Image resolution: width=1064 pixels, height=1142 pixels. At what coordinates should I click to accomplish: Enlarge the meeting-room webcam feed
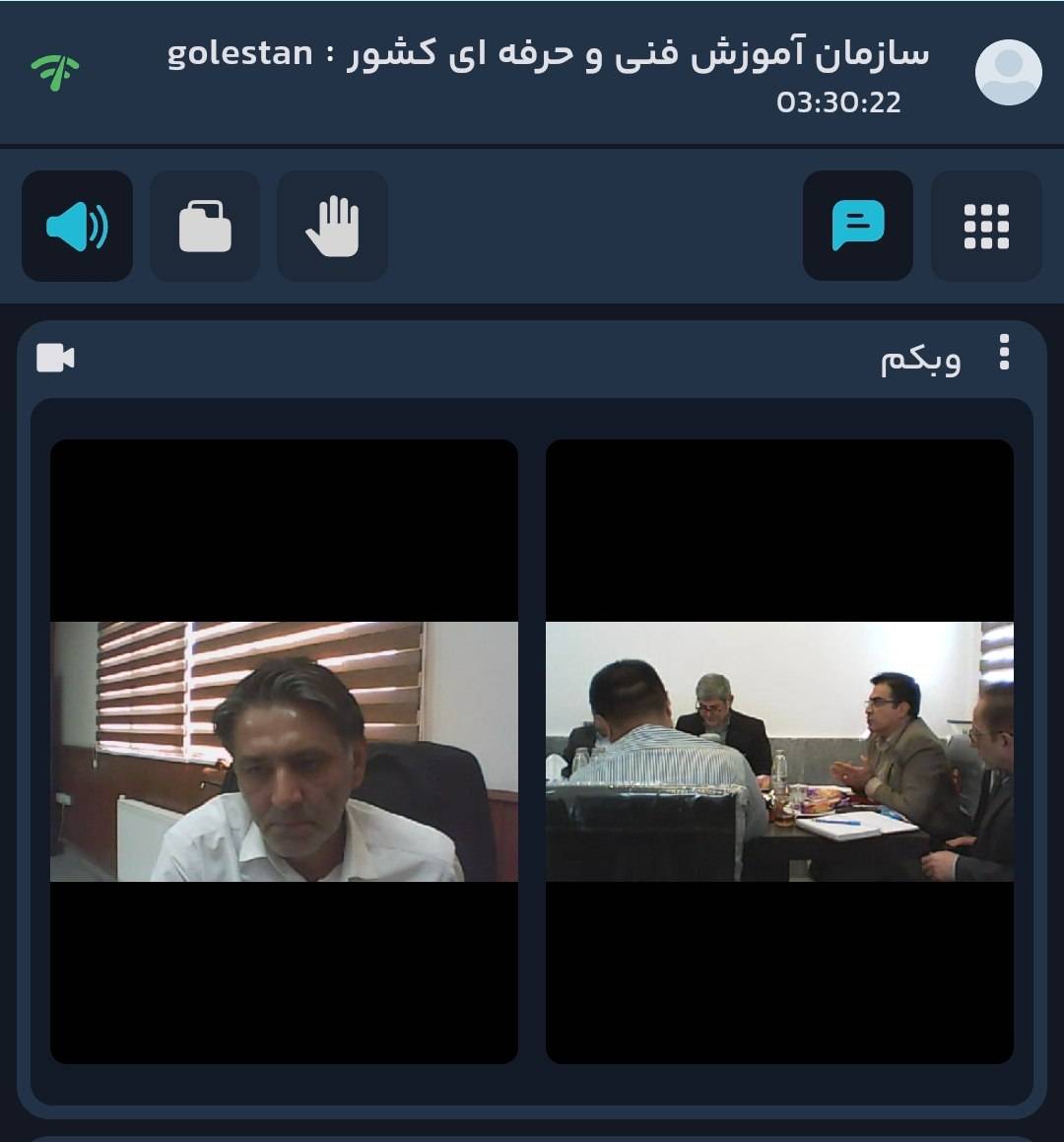[x=779, y=751]
